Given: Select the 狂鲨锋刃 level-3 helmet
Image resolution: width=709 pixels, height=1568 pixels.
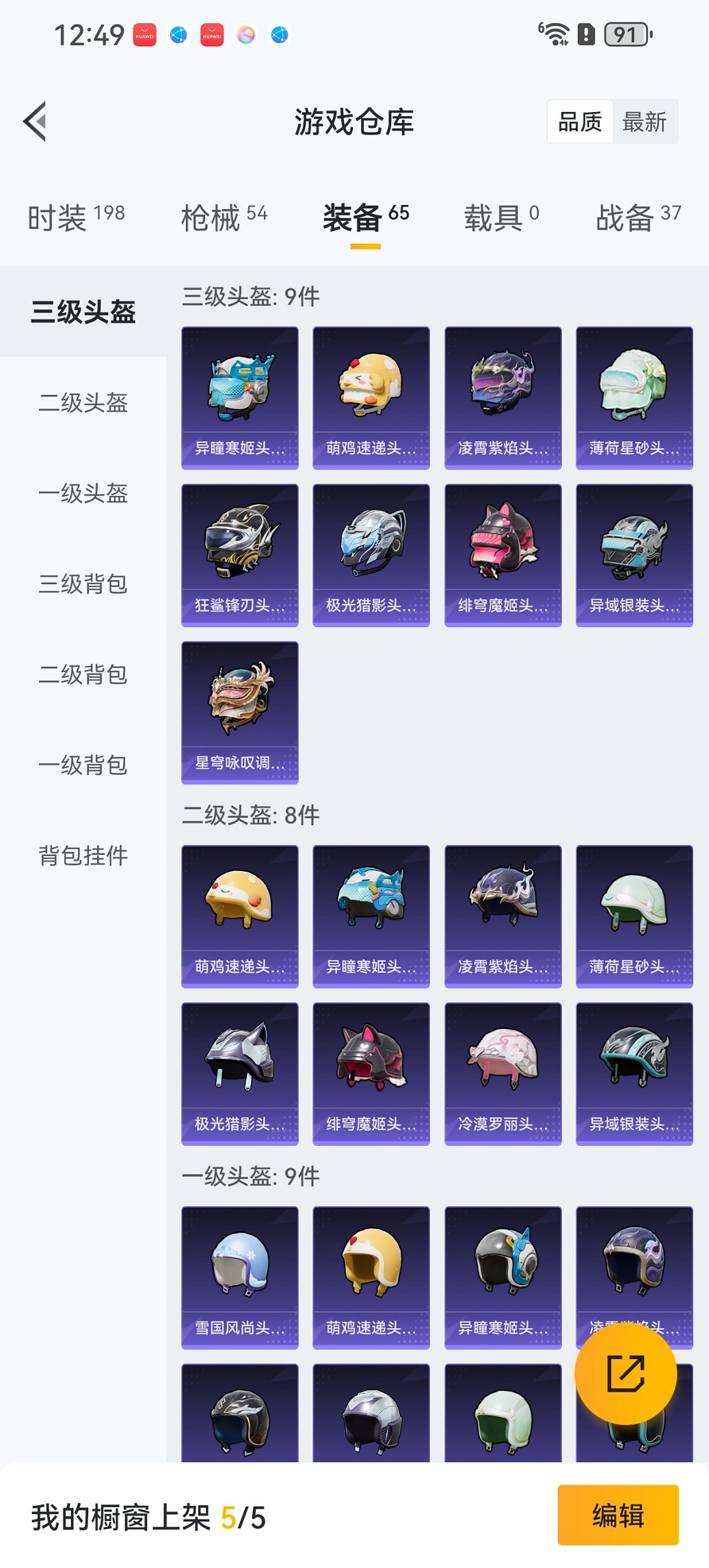Looking at the screenshot, I should (240, 552).
